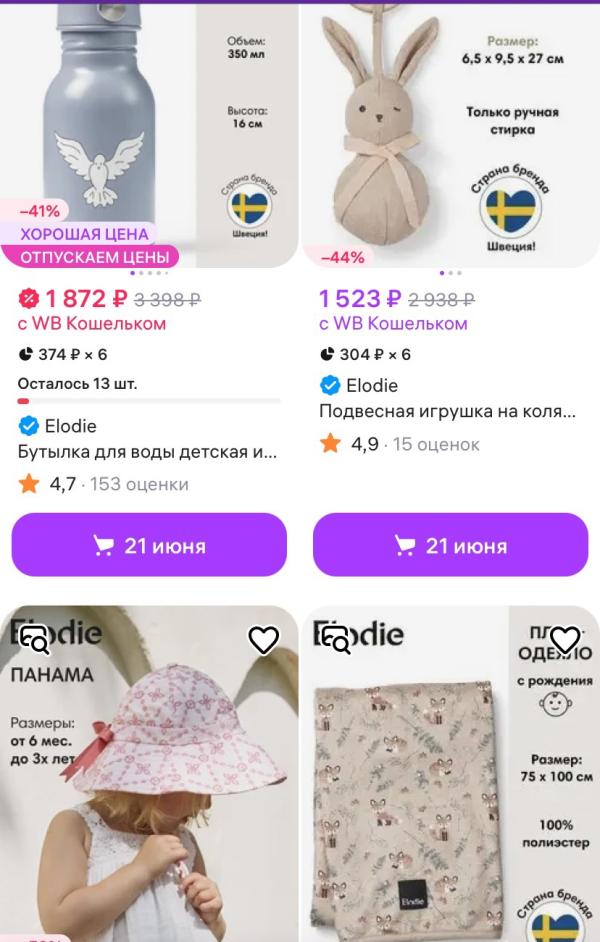Search similar products for the fox-print blanket
The height and width of the screenshot is (942, 600).
point(336,640)
